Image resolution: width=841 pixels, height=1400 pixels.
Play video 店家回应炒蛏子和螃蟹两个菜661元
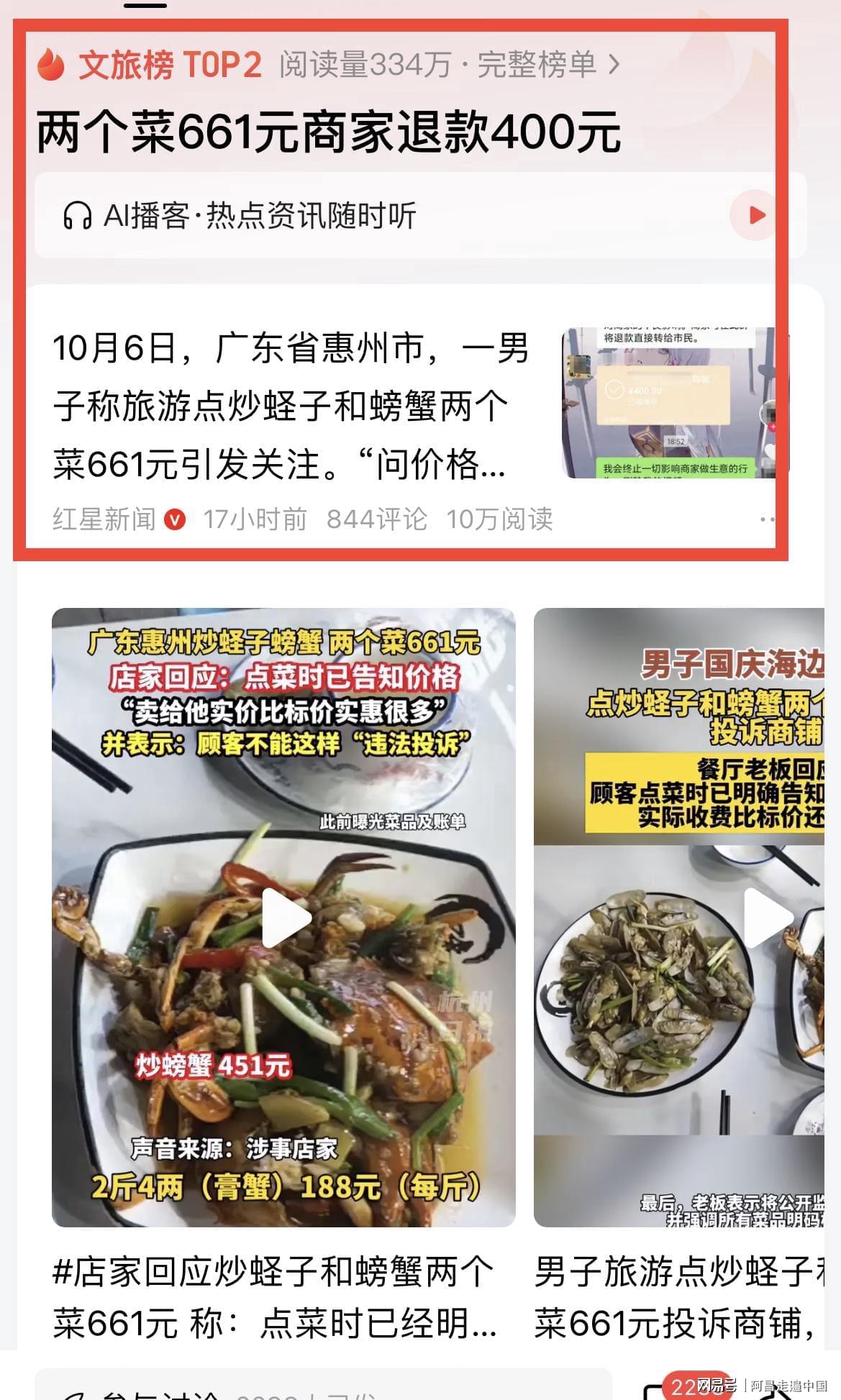286,918
